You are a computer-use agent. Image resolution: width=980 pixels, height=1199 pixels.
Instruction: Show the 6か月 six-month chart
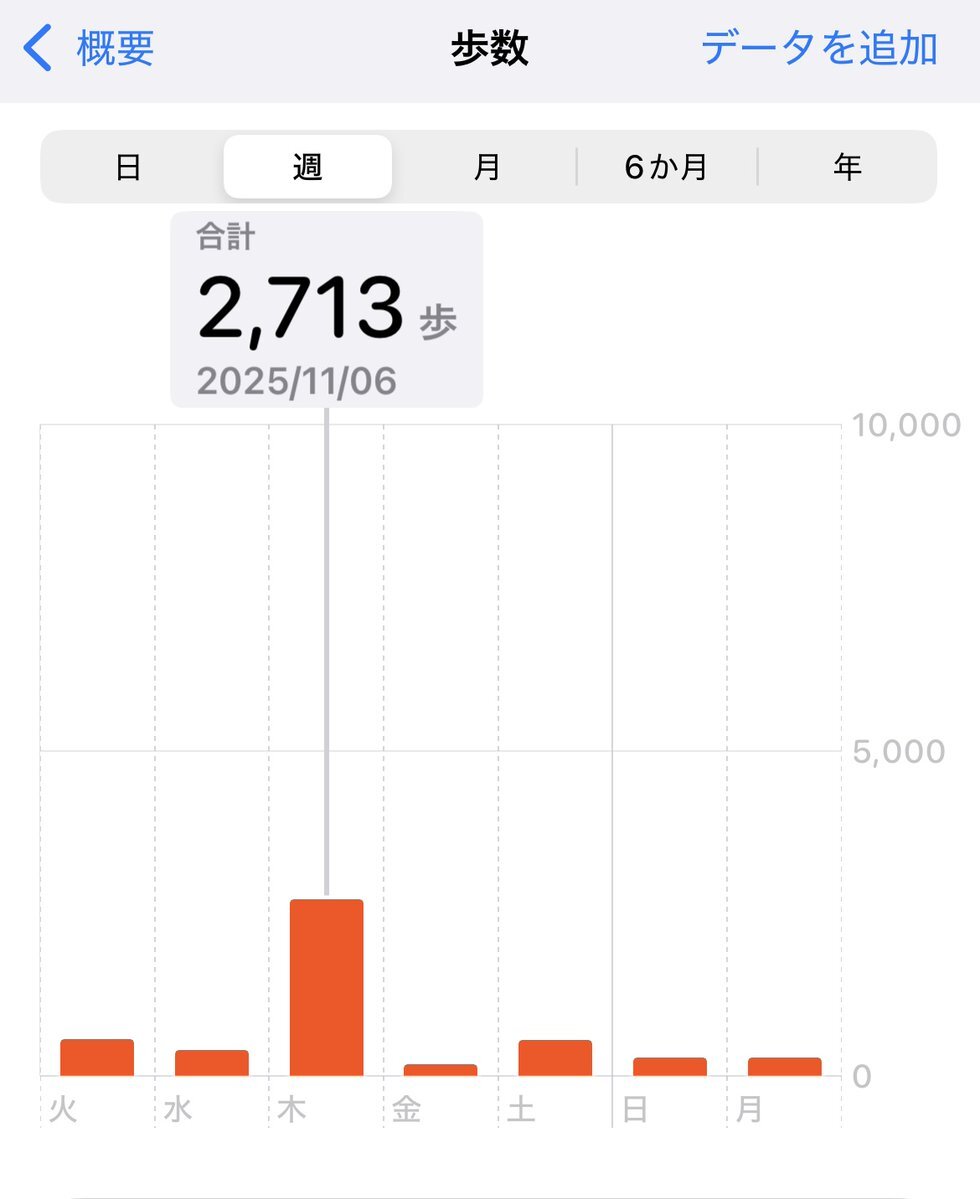666,167
